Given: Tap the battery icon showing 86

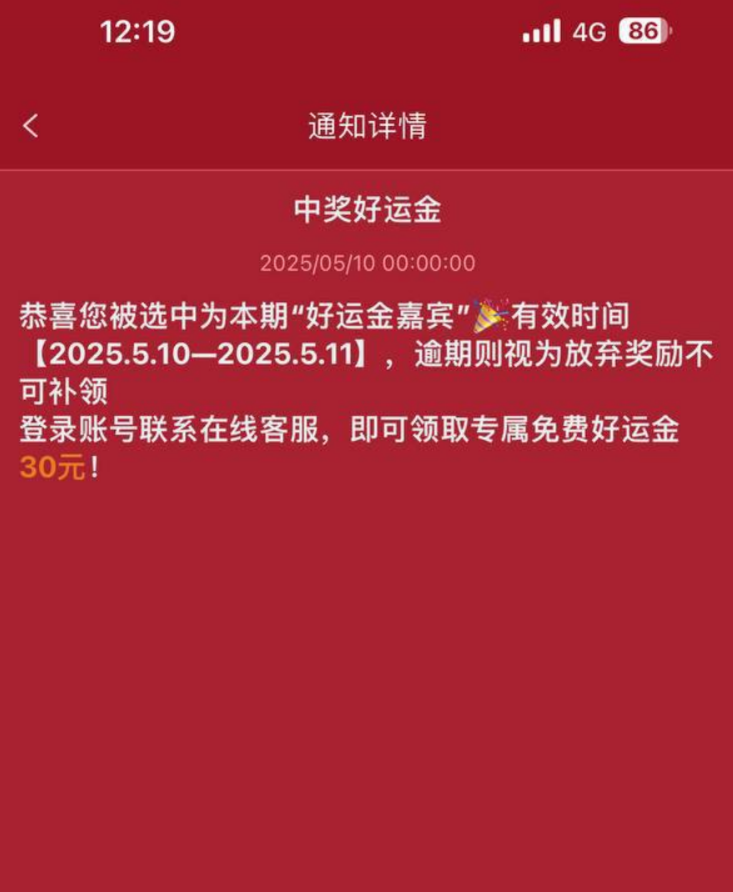Looking at the screenshot, I should [x=647, y=32].
